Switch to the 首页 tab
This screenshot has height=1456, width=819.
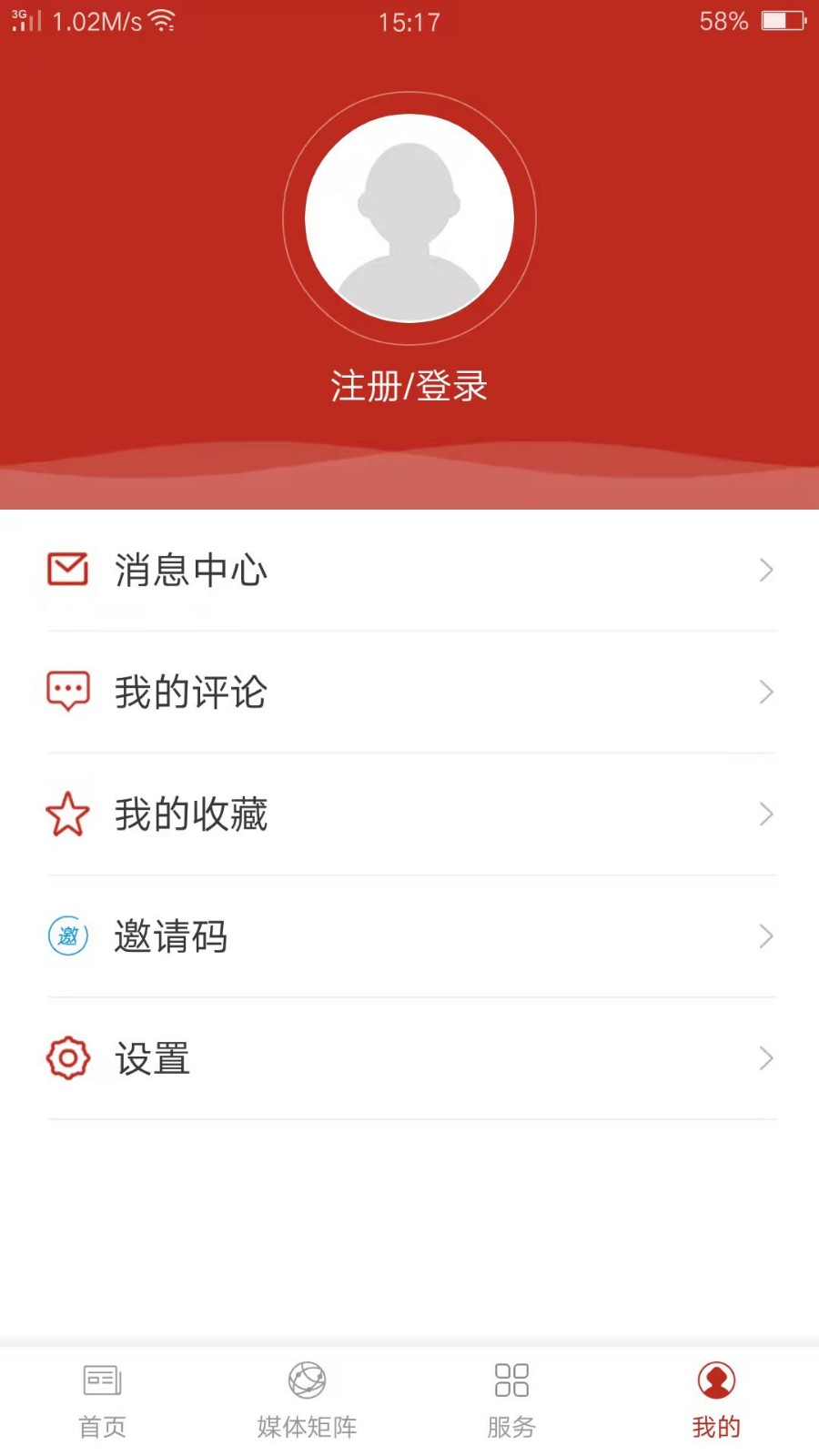click(100, 1401)
